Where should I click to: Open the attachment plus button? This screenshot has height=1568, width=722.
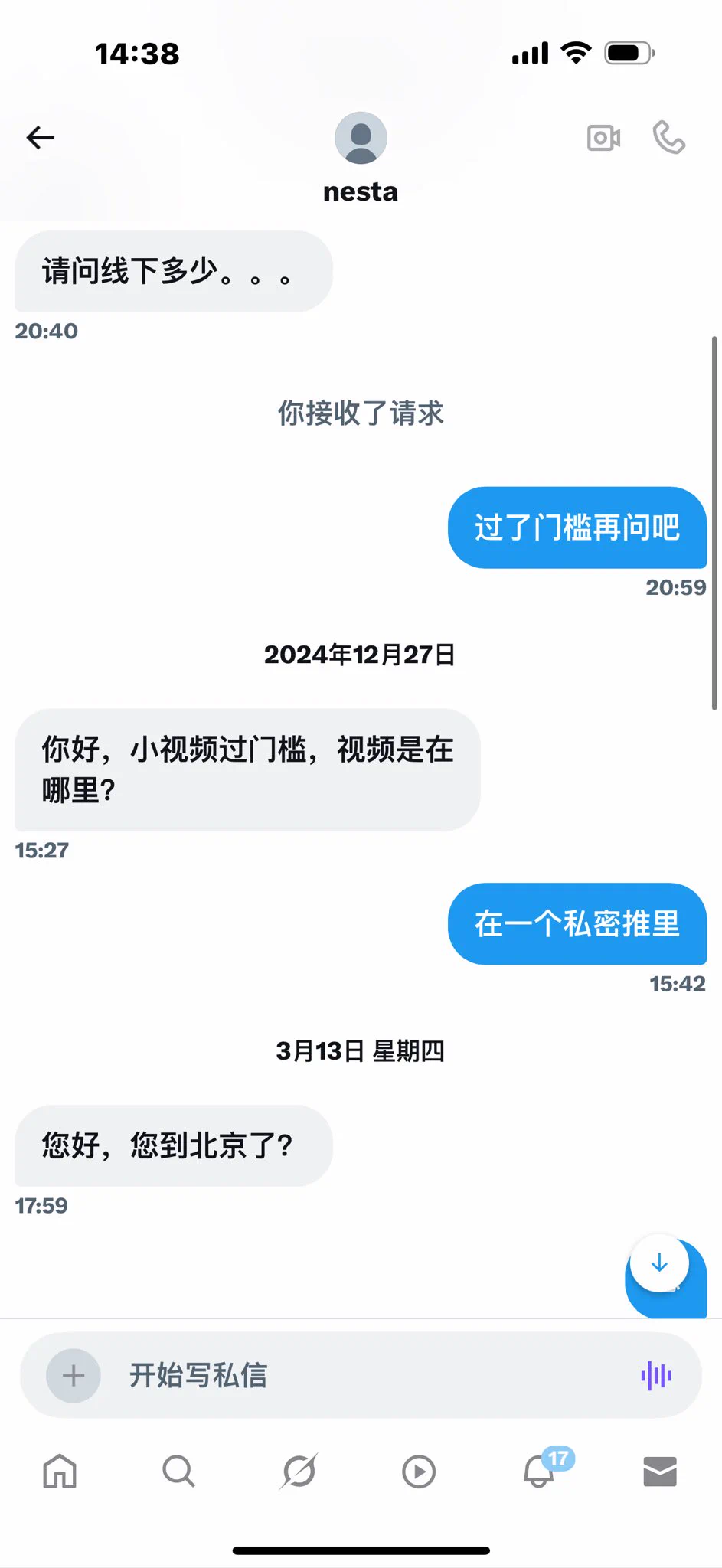(x=74, y=1376)
